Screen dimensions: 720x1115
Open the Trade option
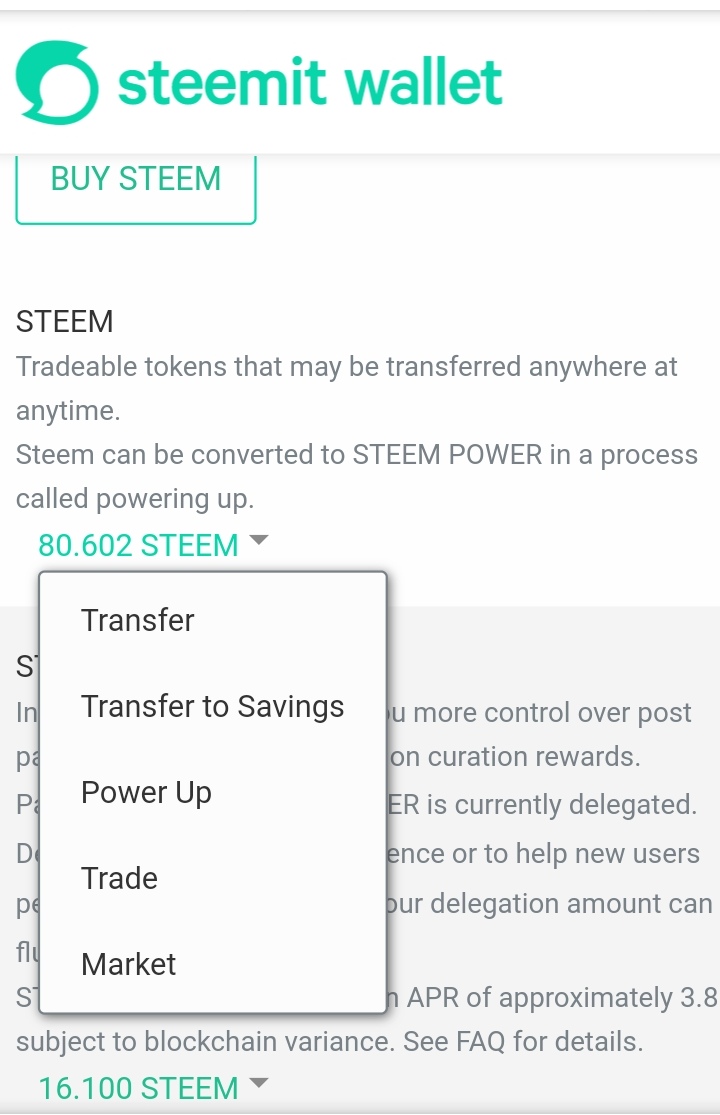point(119,878)
